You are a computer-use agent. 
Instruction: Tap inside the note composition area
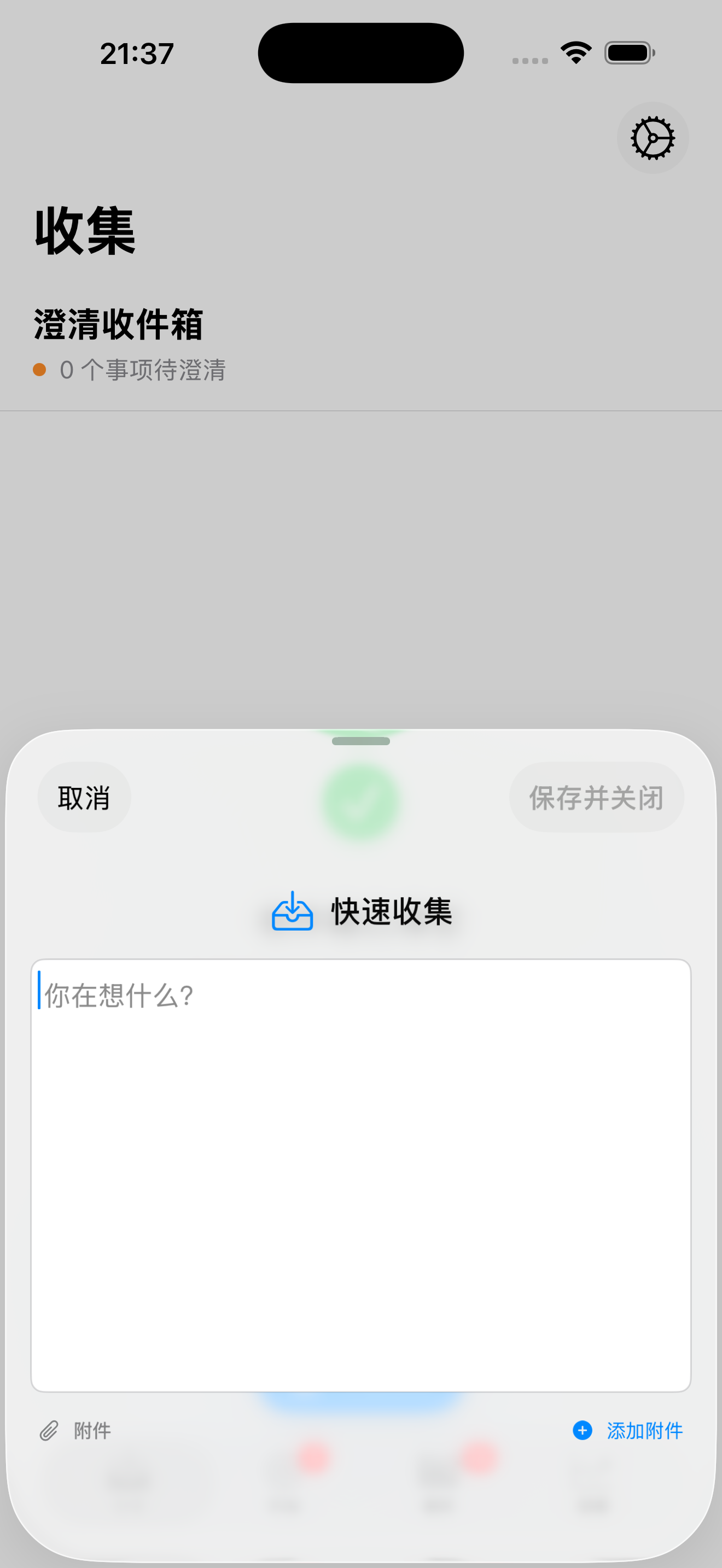360,1175
